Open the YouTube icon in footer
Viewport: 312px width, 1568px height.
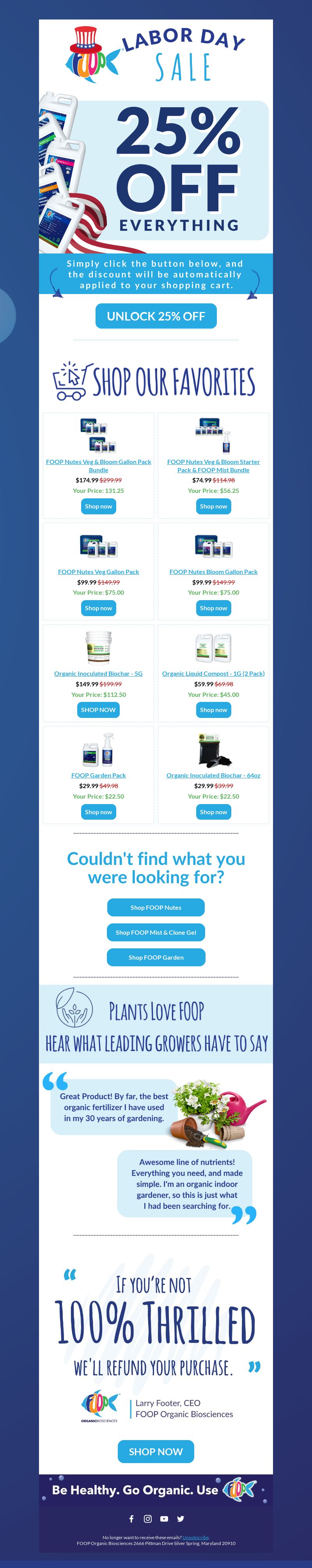tap(164, 1518)
